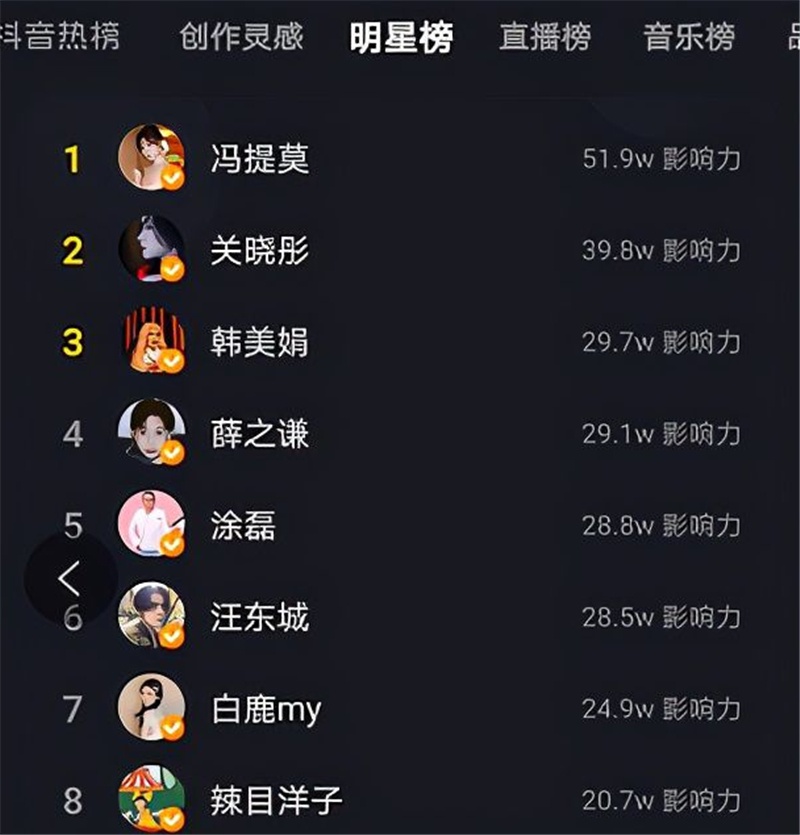Open the 音乐榜 tab
The image size is (800, 835).
click(x=689, y=37)
